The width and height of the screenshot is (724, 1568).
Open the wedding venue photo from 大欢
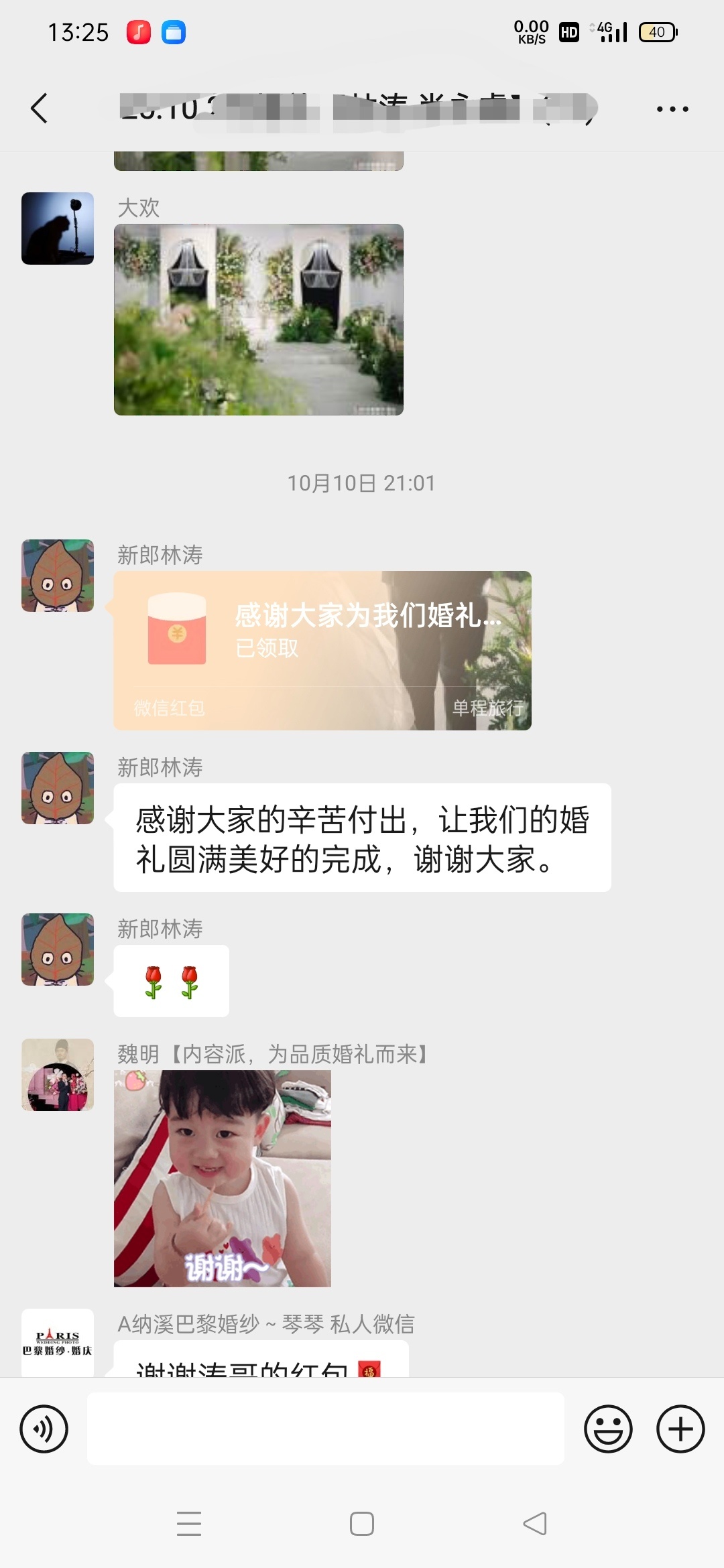258,320
